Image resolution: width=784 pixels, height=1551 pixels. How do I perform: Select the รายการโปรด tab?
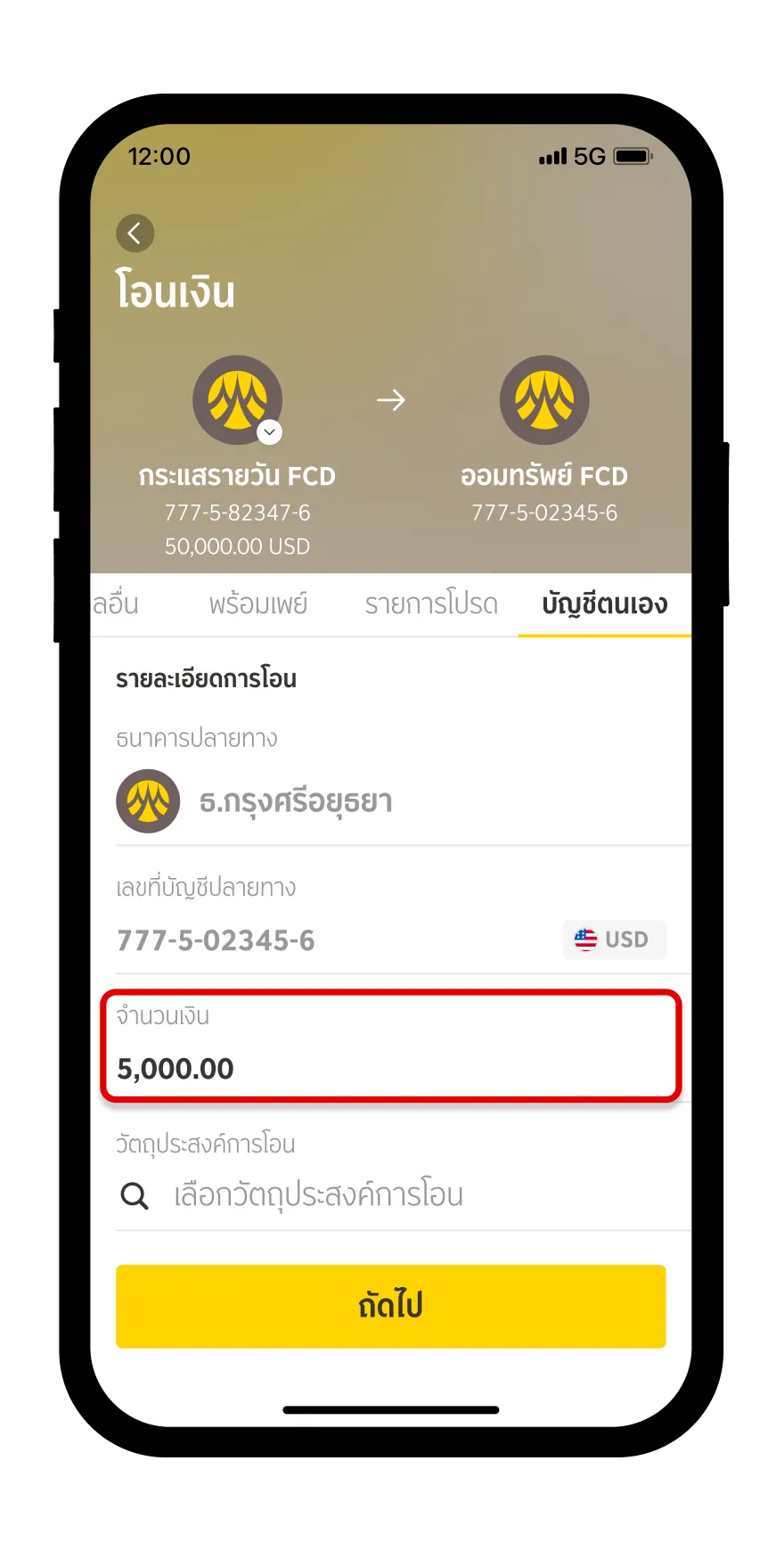point(431,603)
